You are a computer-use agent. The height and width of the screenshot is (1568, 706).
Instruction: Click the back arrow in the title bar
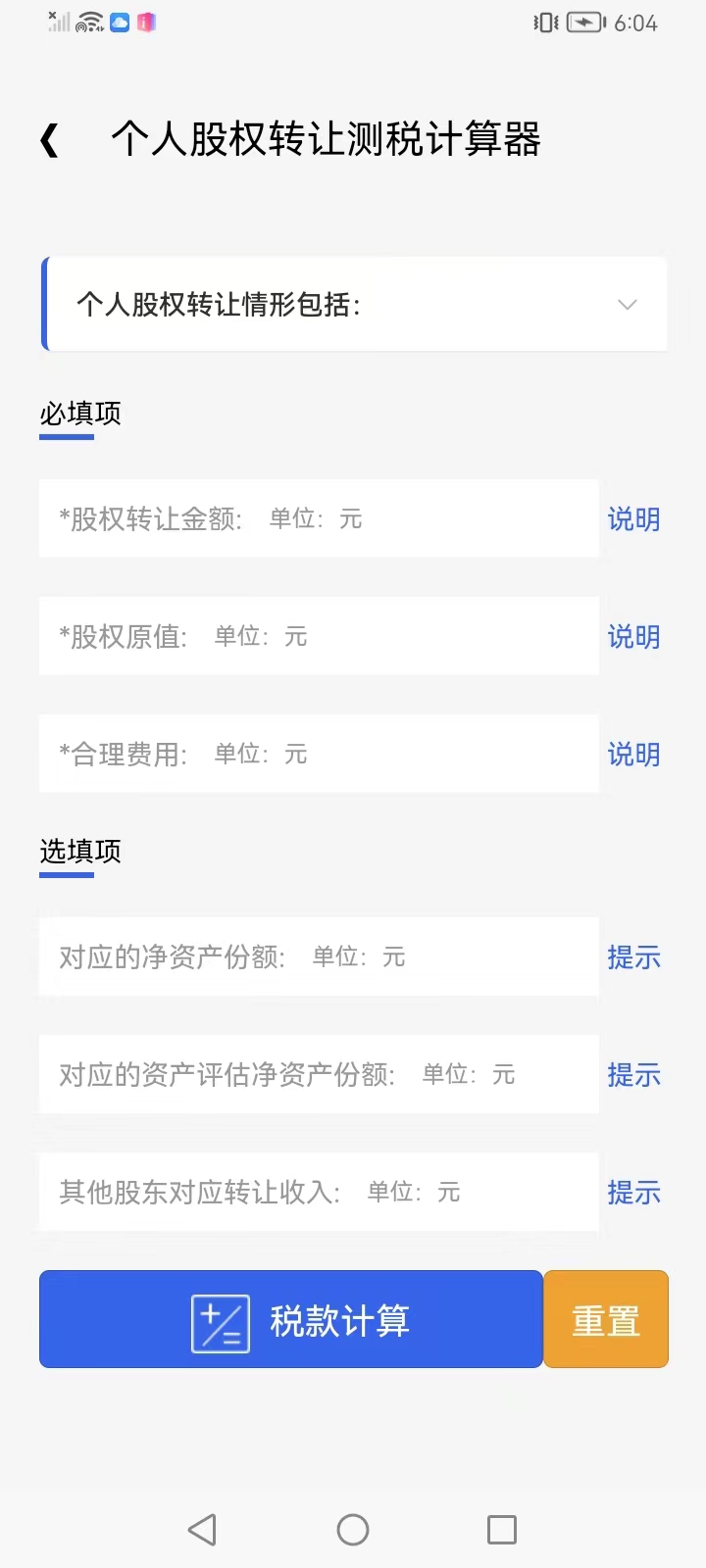click(51, 140)
